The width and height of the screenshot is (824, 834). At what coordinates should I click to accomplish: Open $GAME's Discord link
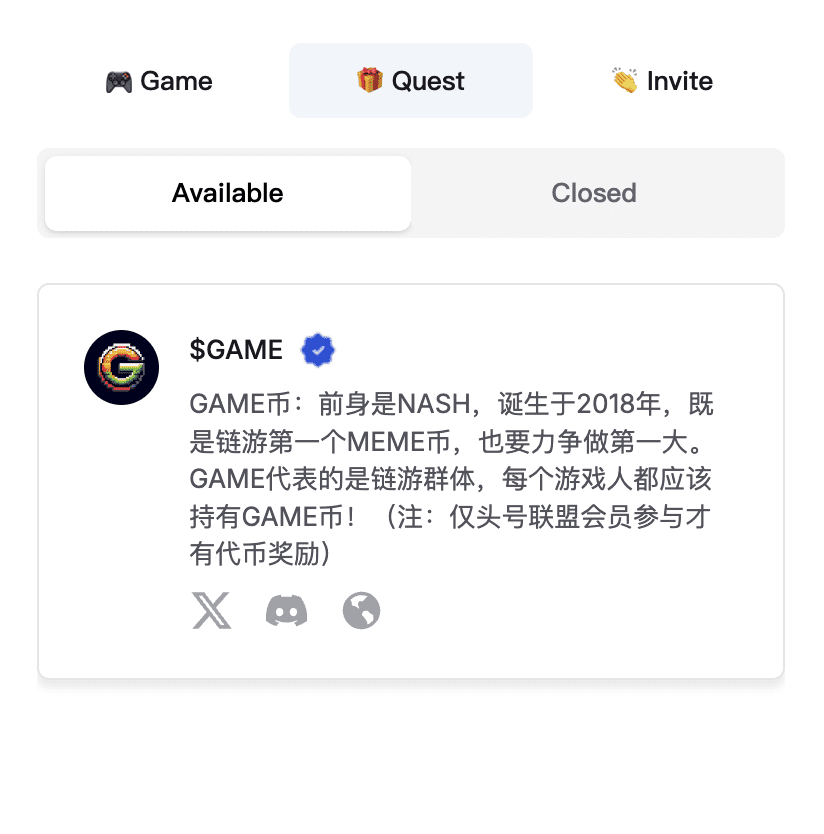[x=286, y=610]
